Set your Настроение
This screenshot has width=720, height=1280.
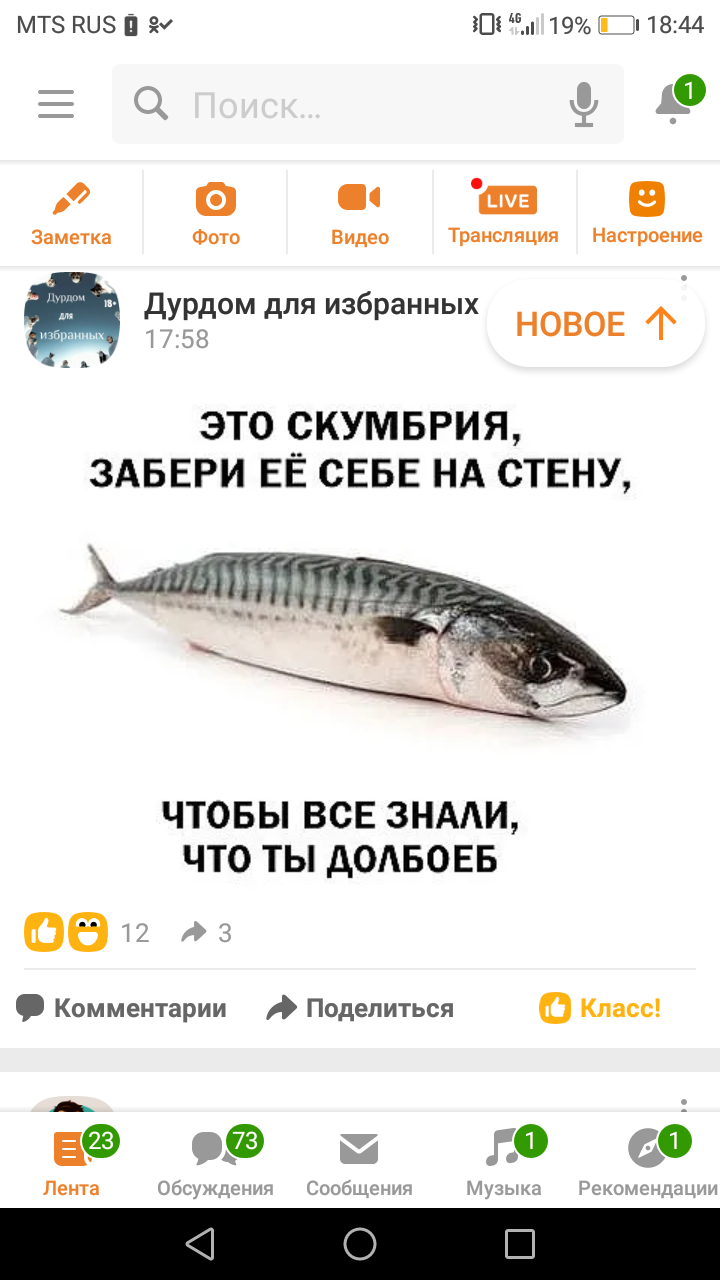coord(647,214)
